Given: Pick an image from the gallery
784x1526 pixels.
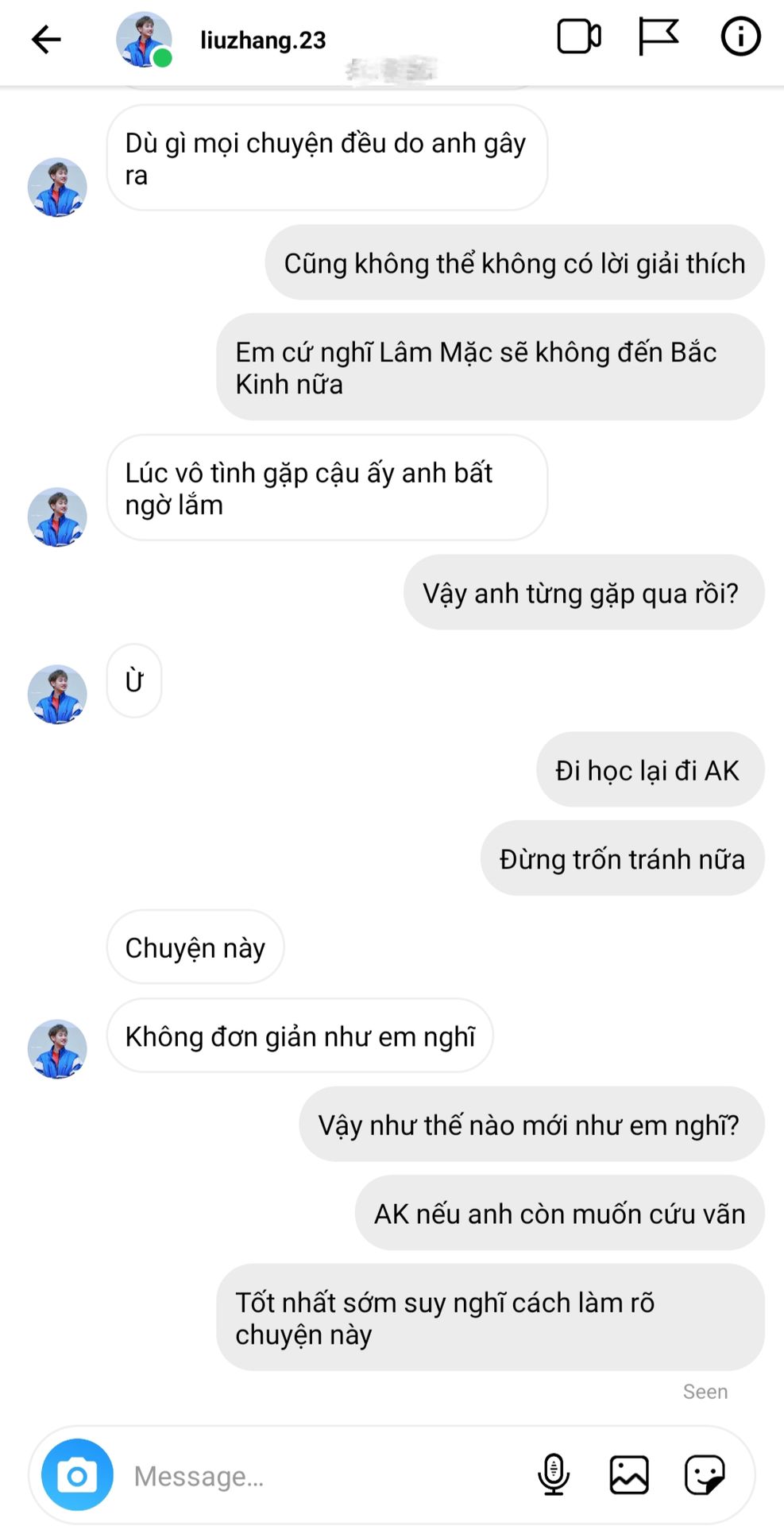Looking at the screenshot, I should tap(629, 1475).
